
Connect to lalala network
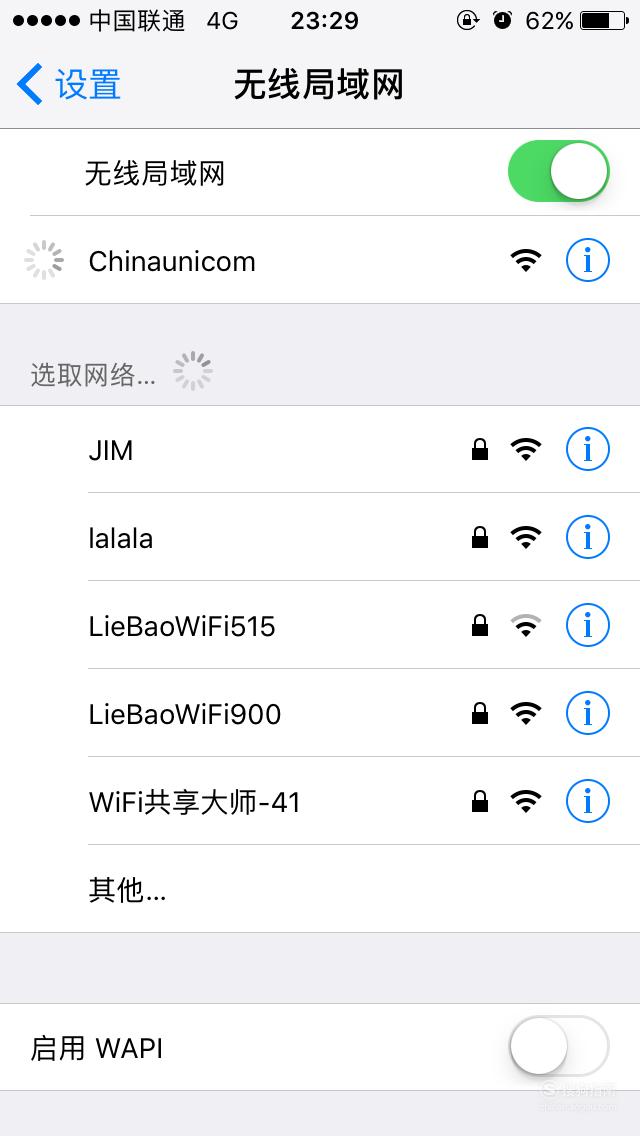click(x=320, y=538)
